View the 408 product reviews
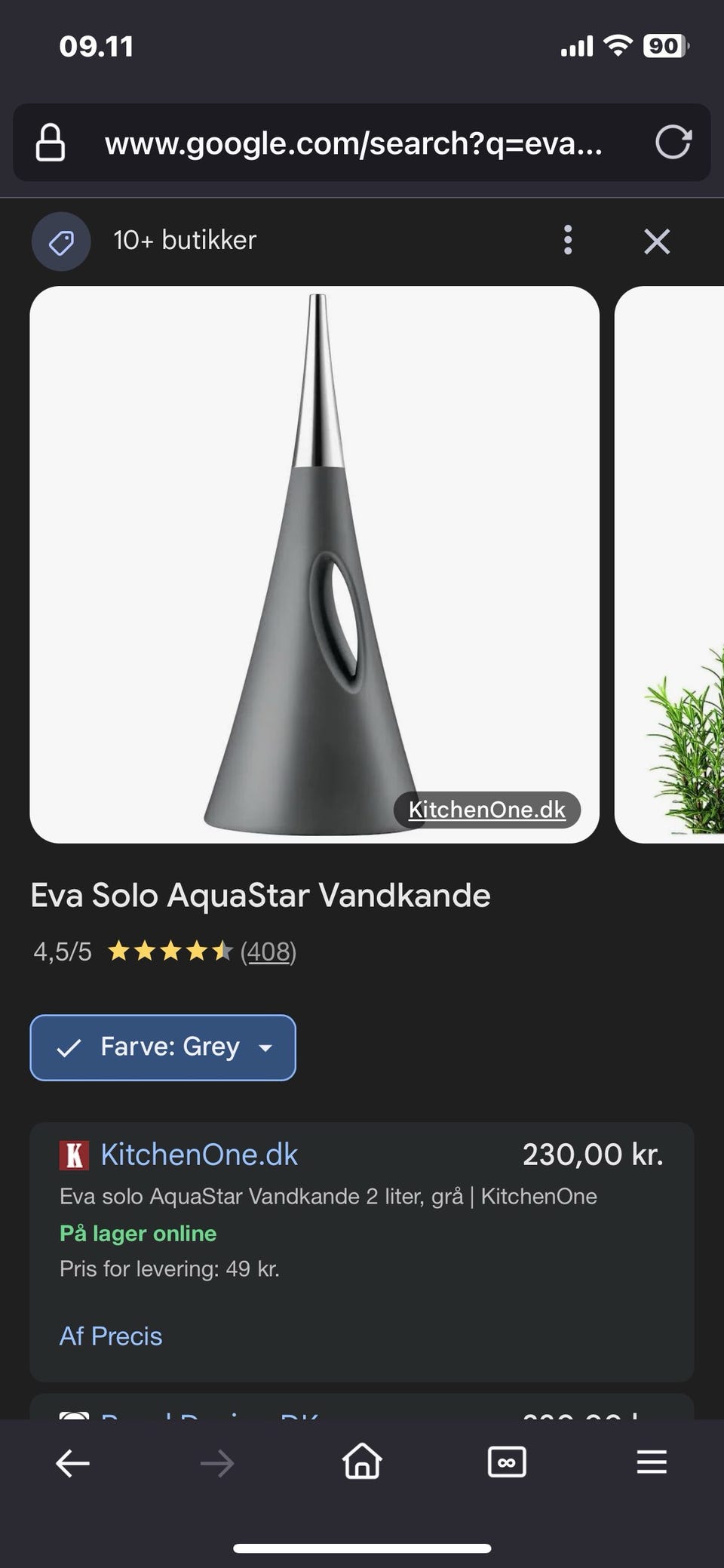 click(268, 952)
